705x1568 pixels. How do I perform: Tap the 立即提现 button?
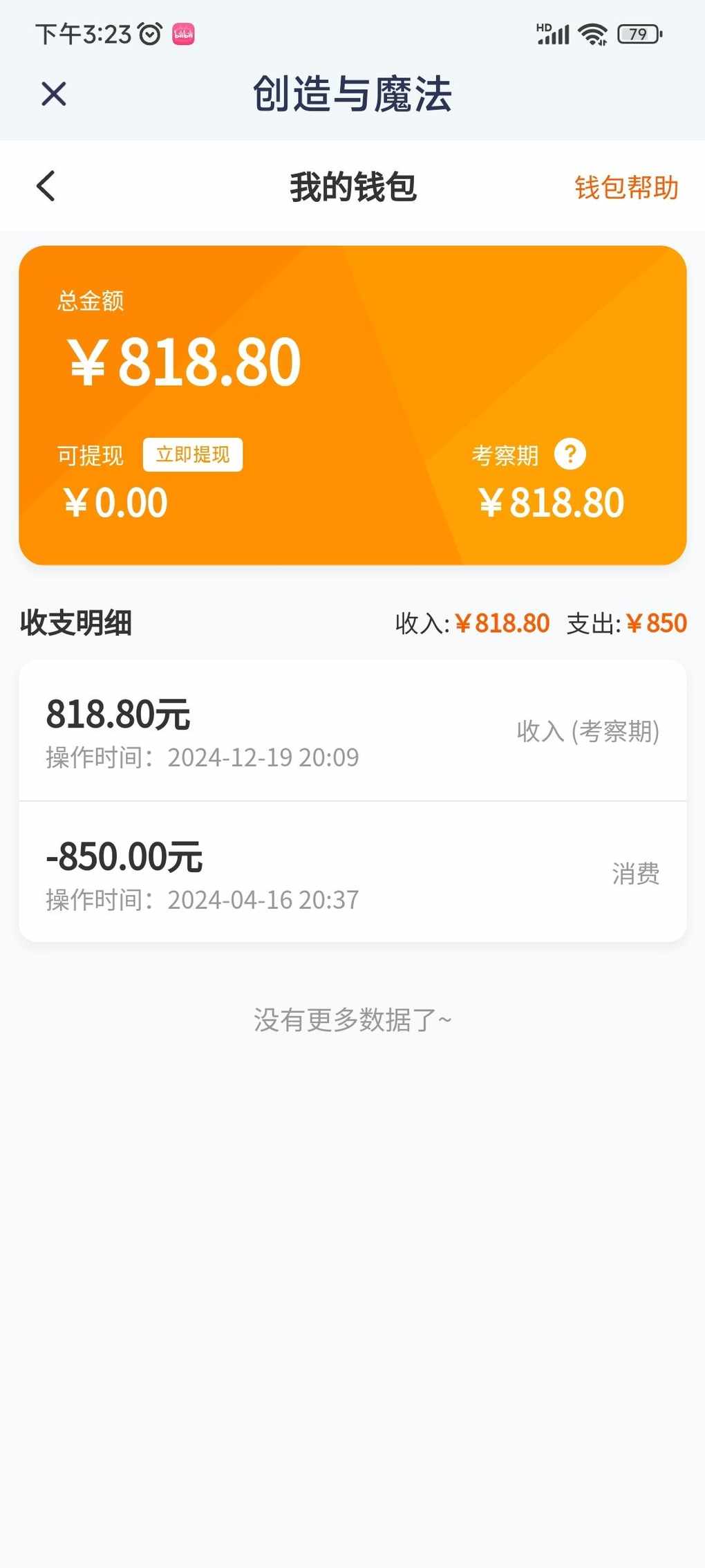[x=193, y=454]
